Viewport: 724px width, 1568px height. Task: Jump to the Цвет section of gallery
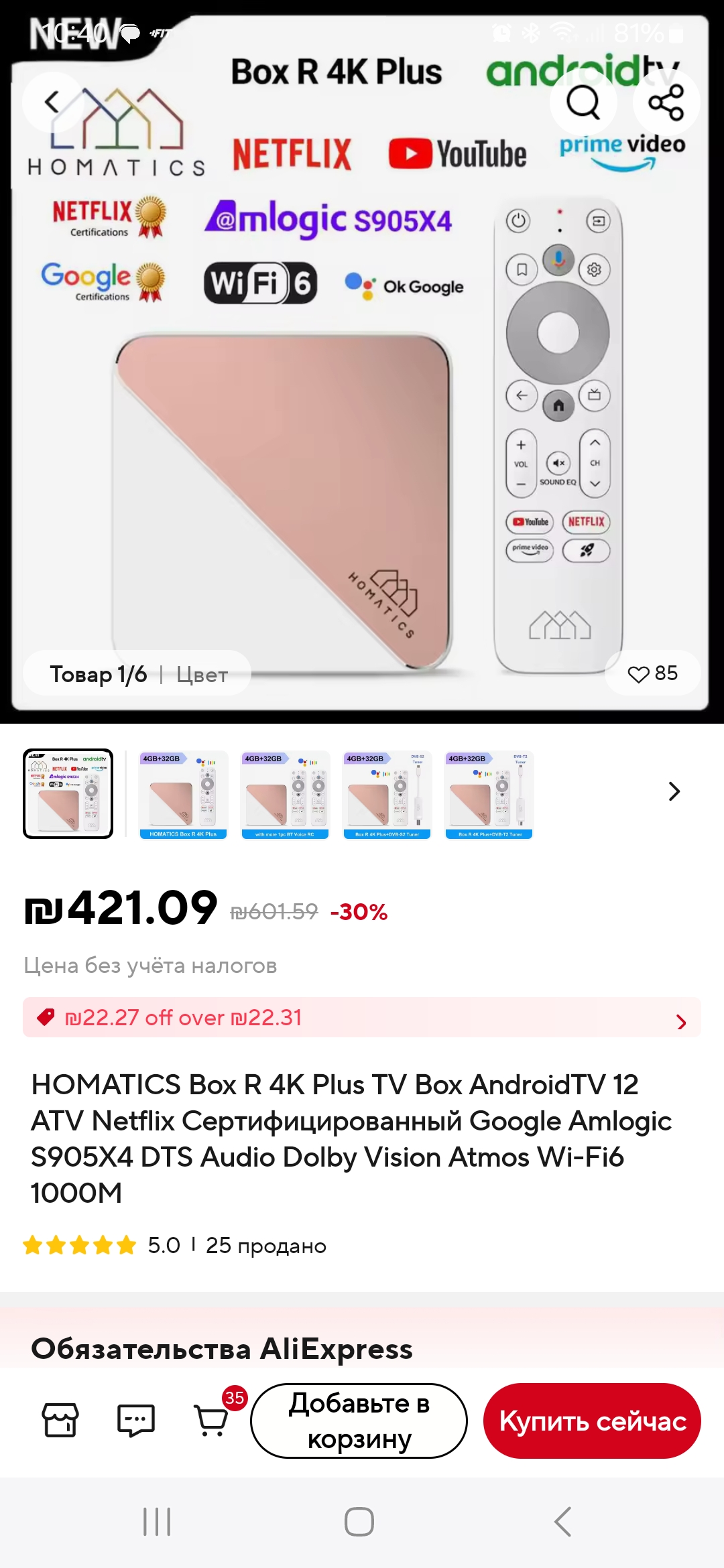click(202, 675)
